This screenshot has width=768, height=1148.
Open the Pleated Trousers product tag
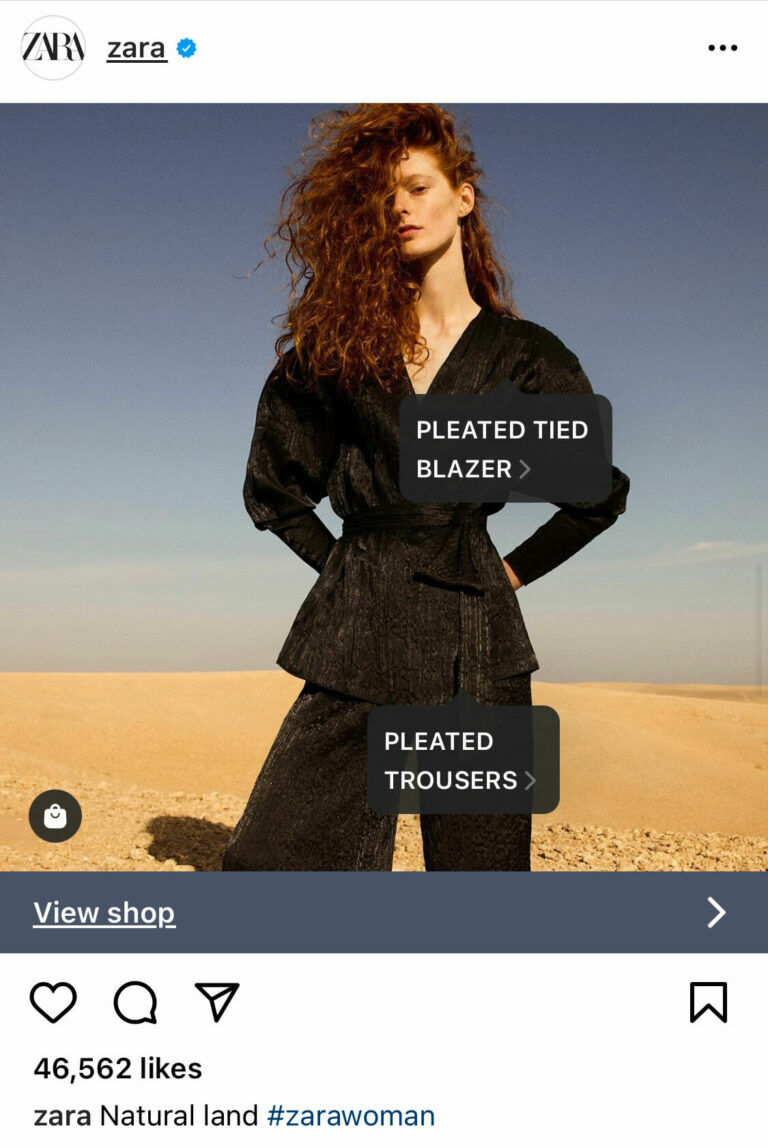coord(462,760)
